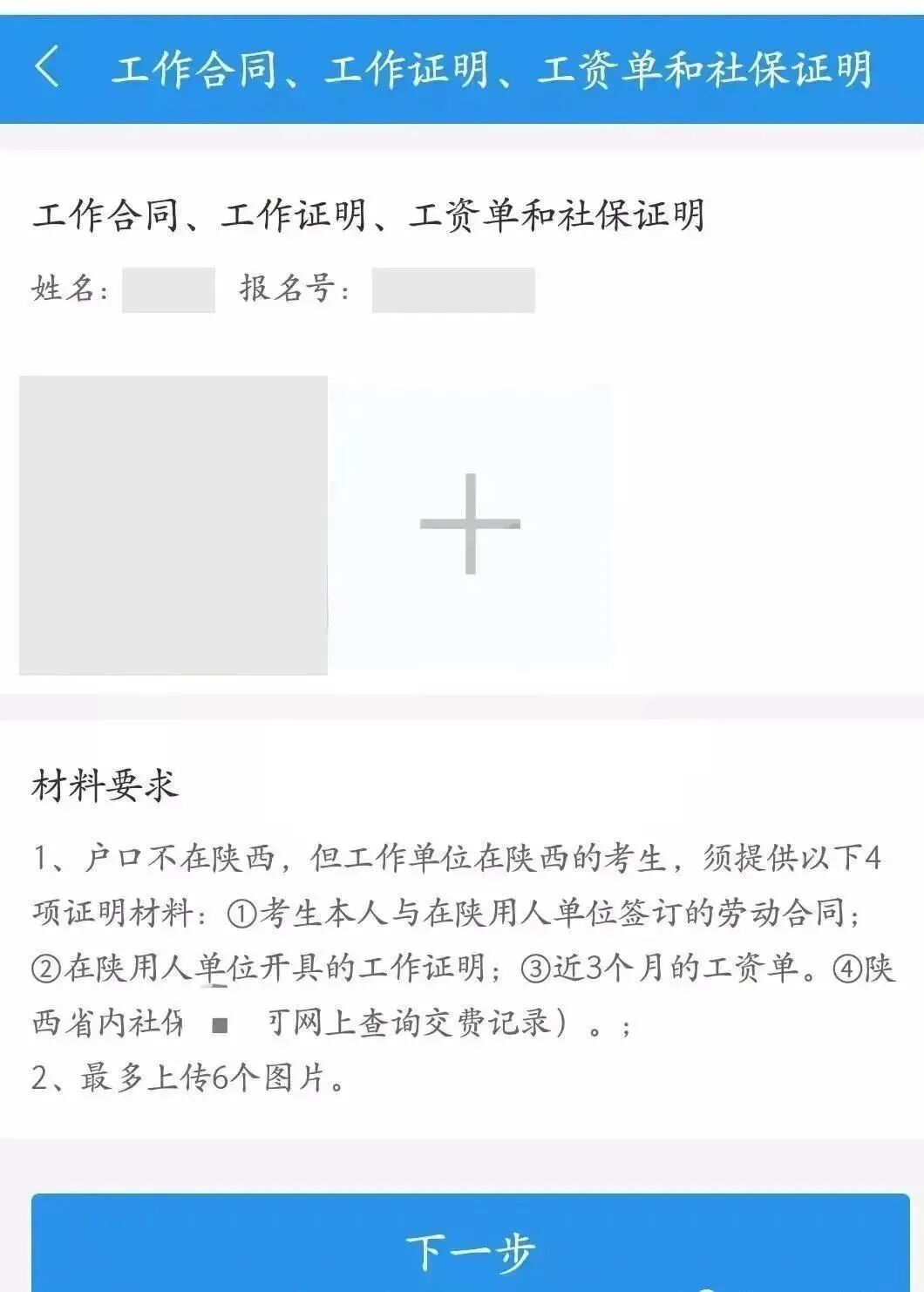Select the 报名号 field
The width and height of the screenshot is (924, 1292).
click(x=453, y=291)
